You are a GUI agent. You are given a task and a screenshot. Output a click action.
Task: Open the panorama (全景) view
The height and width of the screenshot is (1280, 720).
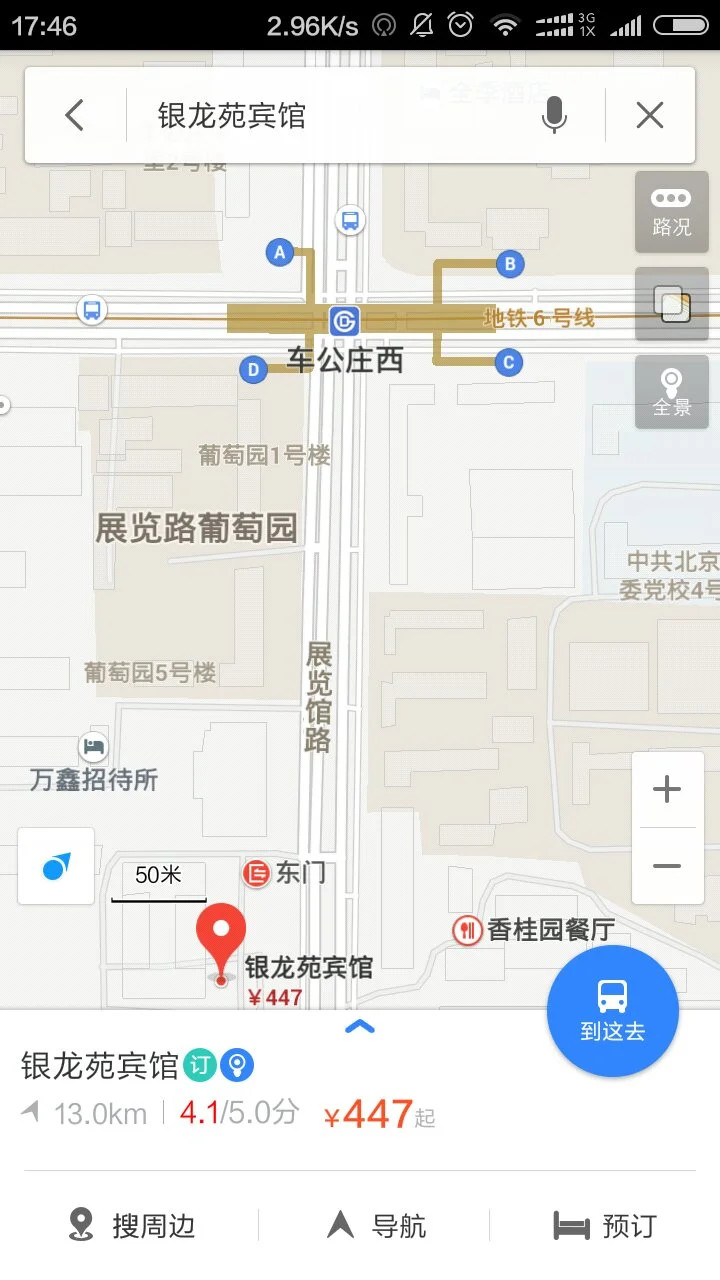[671, 392]
